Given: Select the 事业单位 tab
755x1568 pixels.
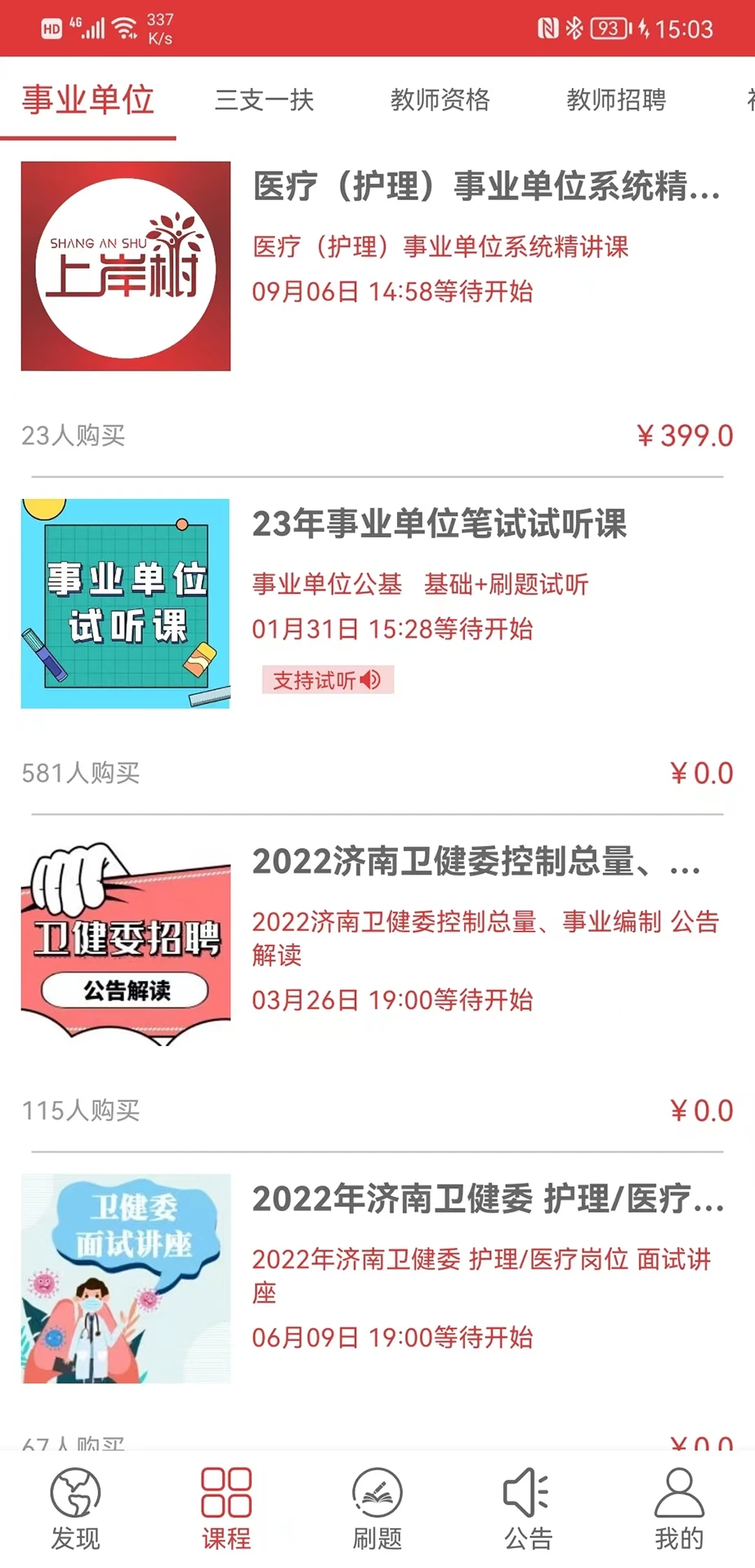Looking at the screenshot, I should 87,100.
